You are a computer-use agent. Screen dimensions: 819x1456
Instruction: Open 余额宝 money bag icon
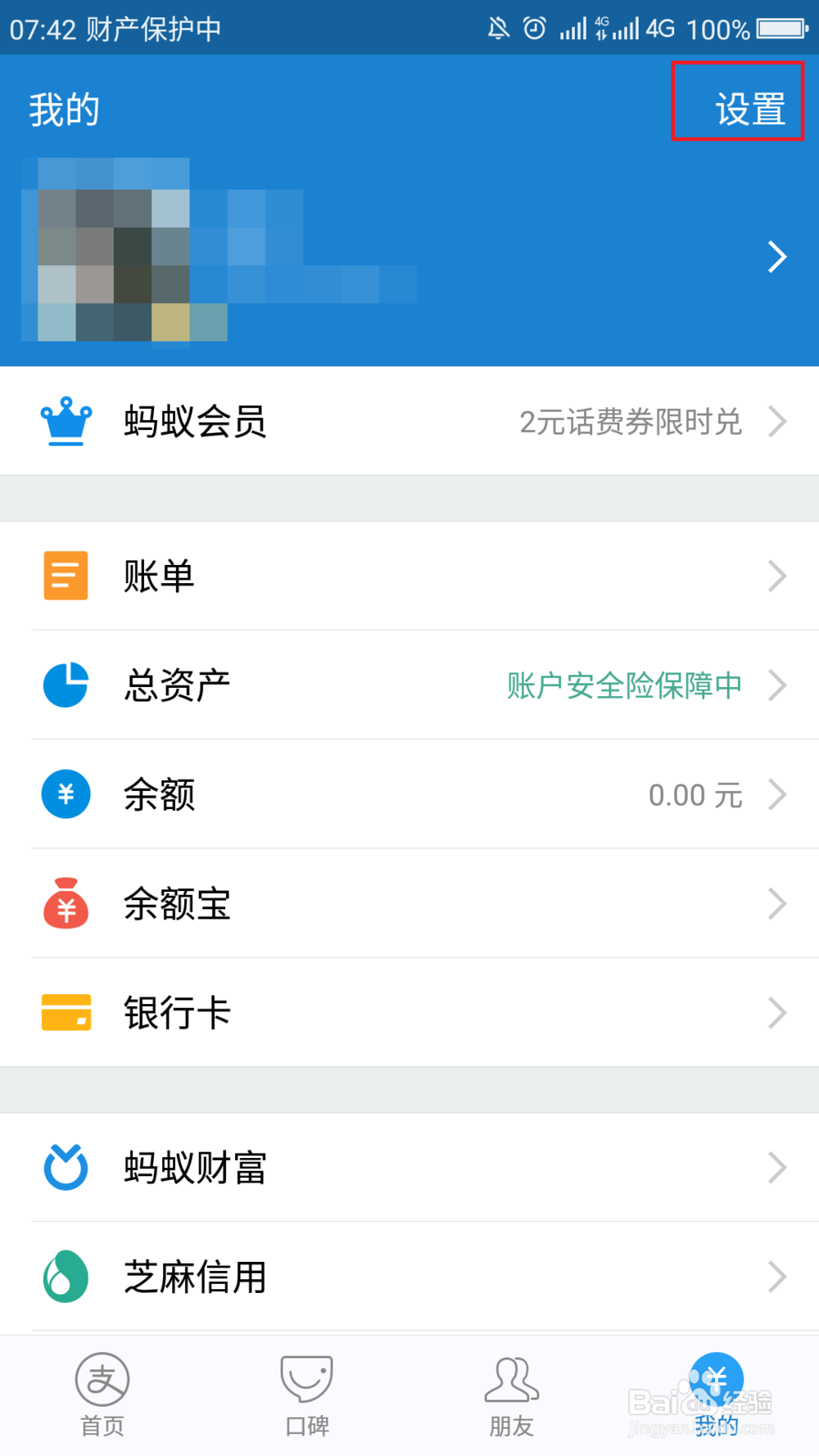click(66, 903)
